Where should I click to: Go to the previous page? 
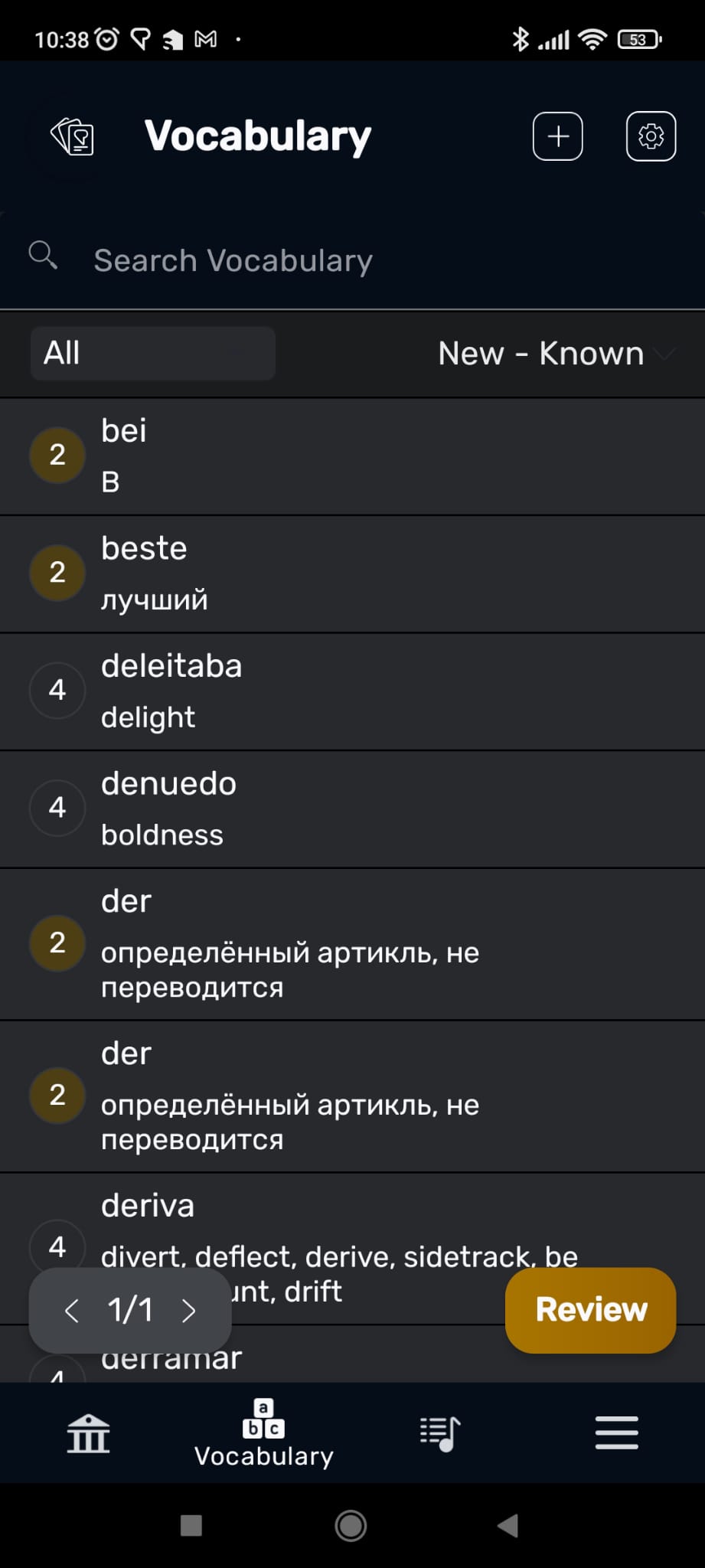point(72,1310)
